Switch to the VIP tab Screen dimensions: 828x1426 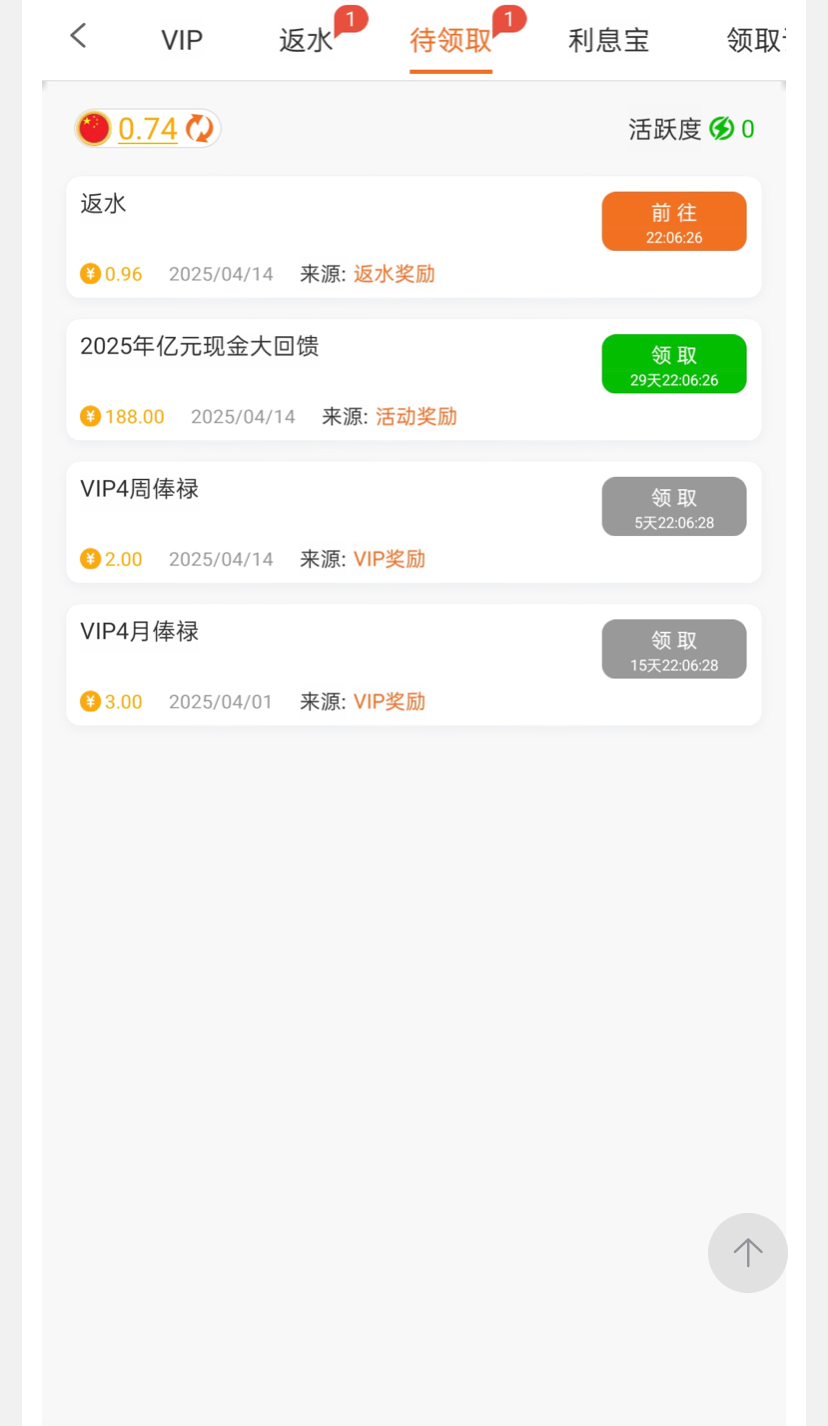182,41
